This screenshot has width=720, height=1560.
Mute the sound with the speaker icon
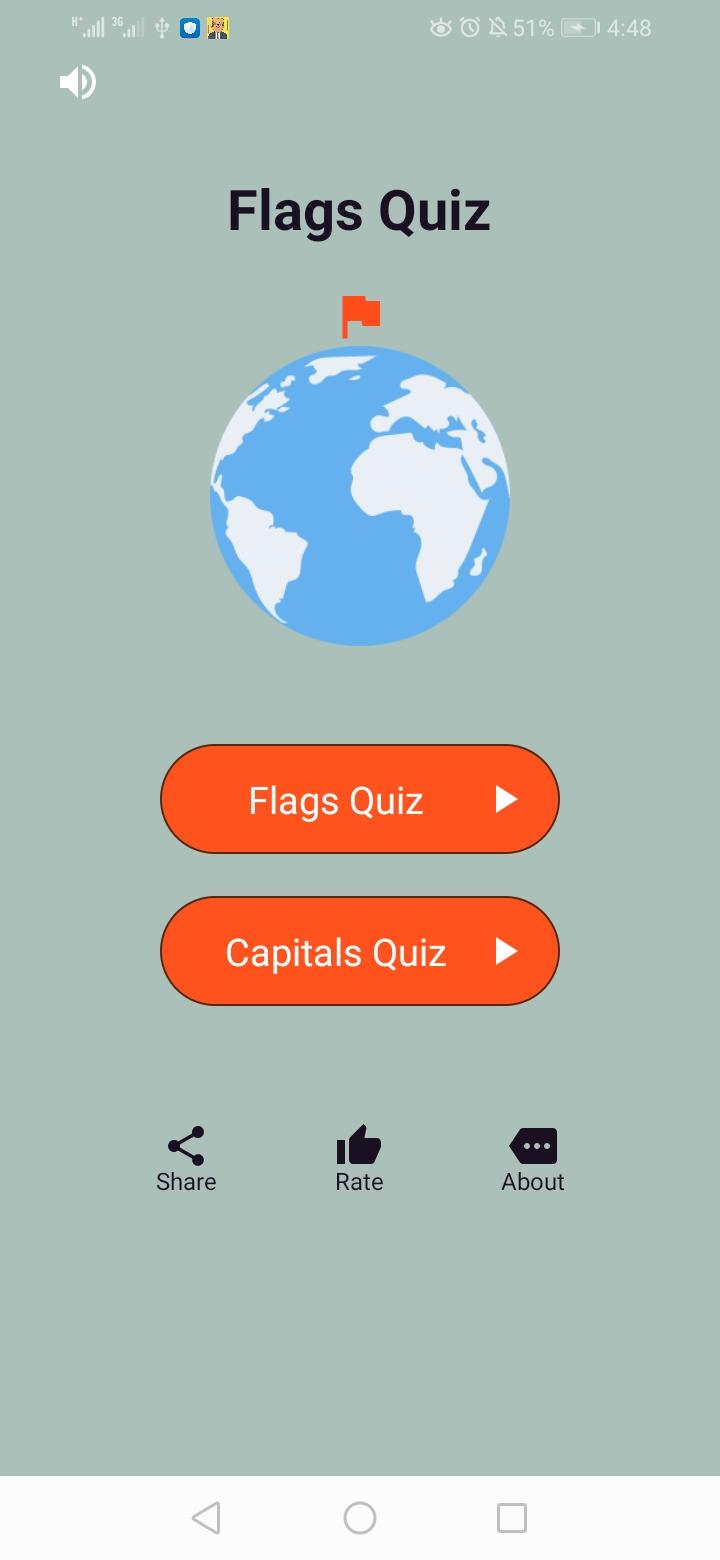[x=78, y=82]
